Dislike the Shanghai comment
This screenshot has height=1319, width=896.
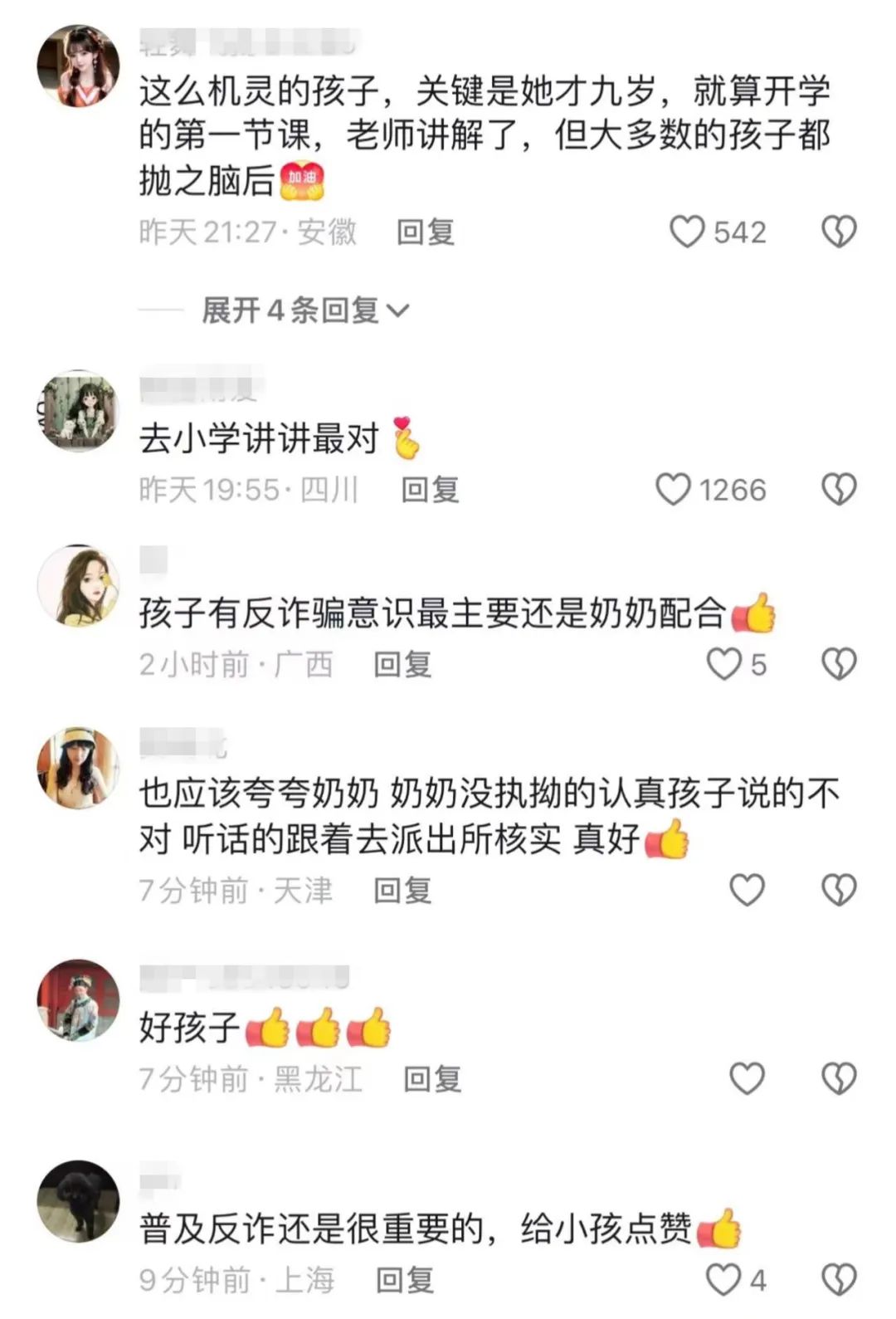[838, 1280]
